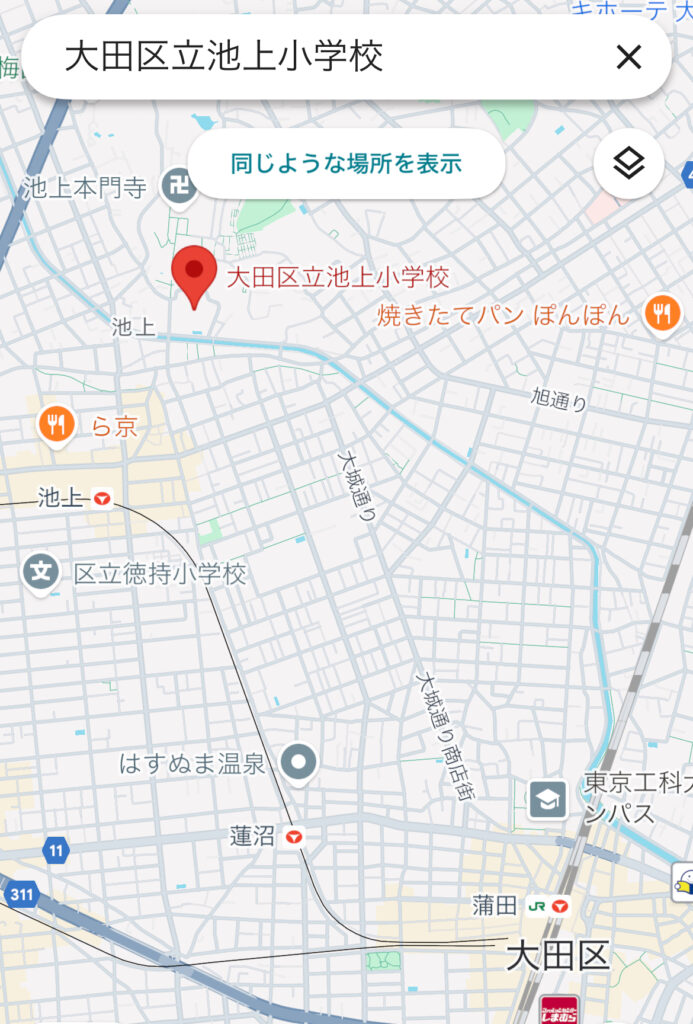The height and width of the screenshot is (1024, 693).
Task: Select the 池上本門寺 temple marker
Action: [179, 186]
